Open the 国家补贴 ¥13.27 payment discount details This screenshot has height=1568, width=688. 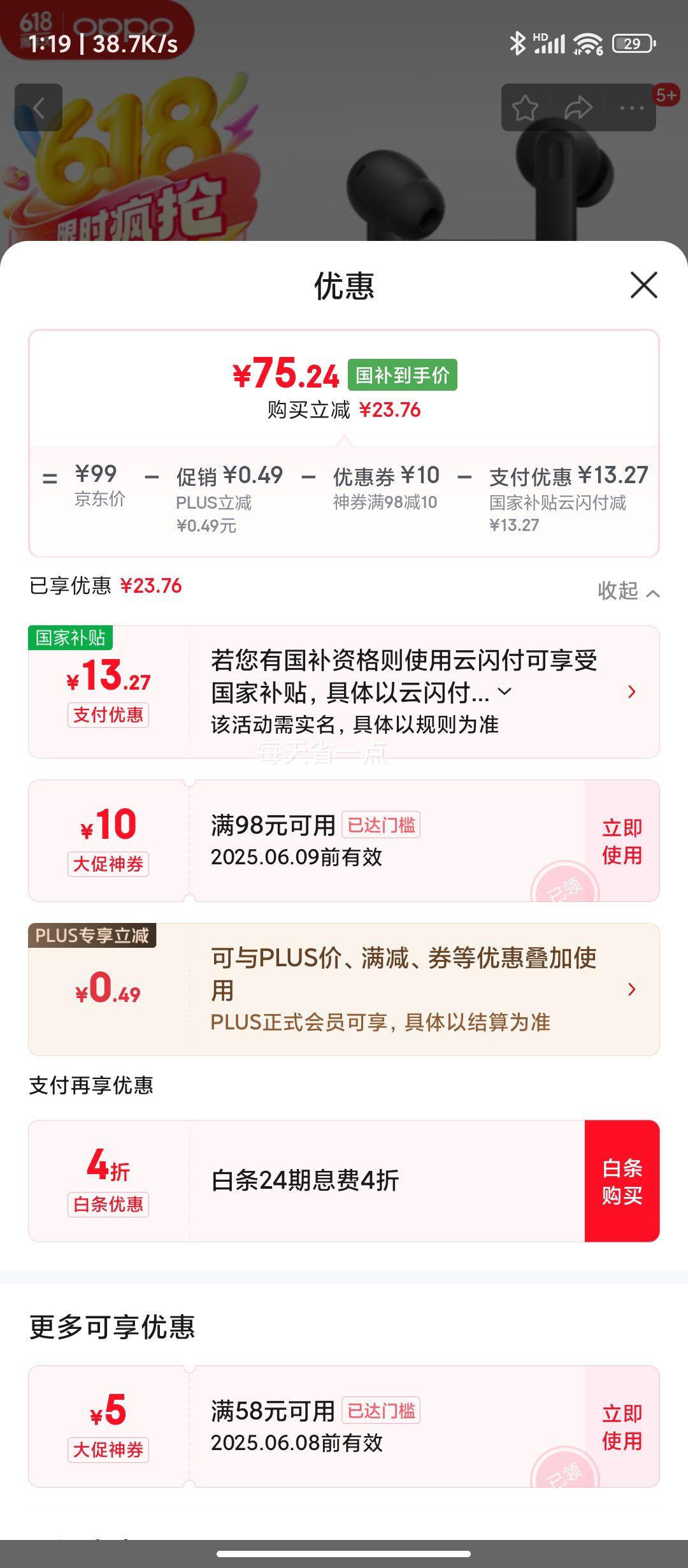tap(631, 692)
